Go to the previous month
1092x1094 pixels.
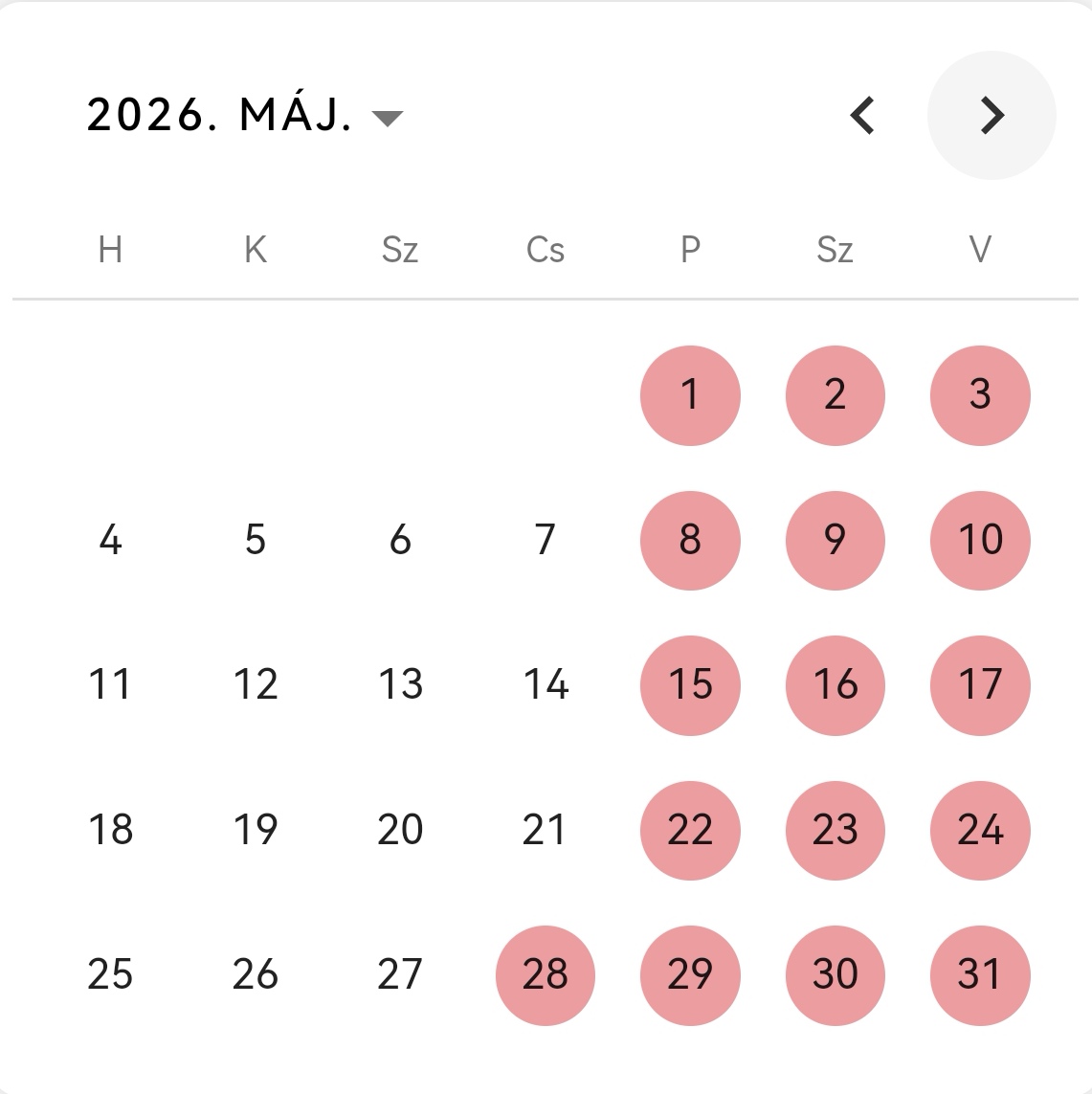click(862, 116)
